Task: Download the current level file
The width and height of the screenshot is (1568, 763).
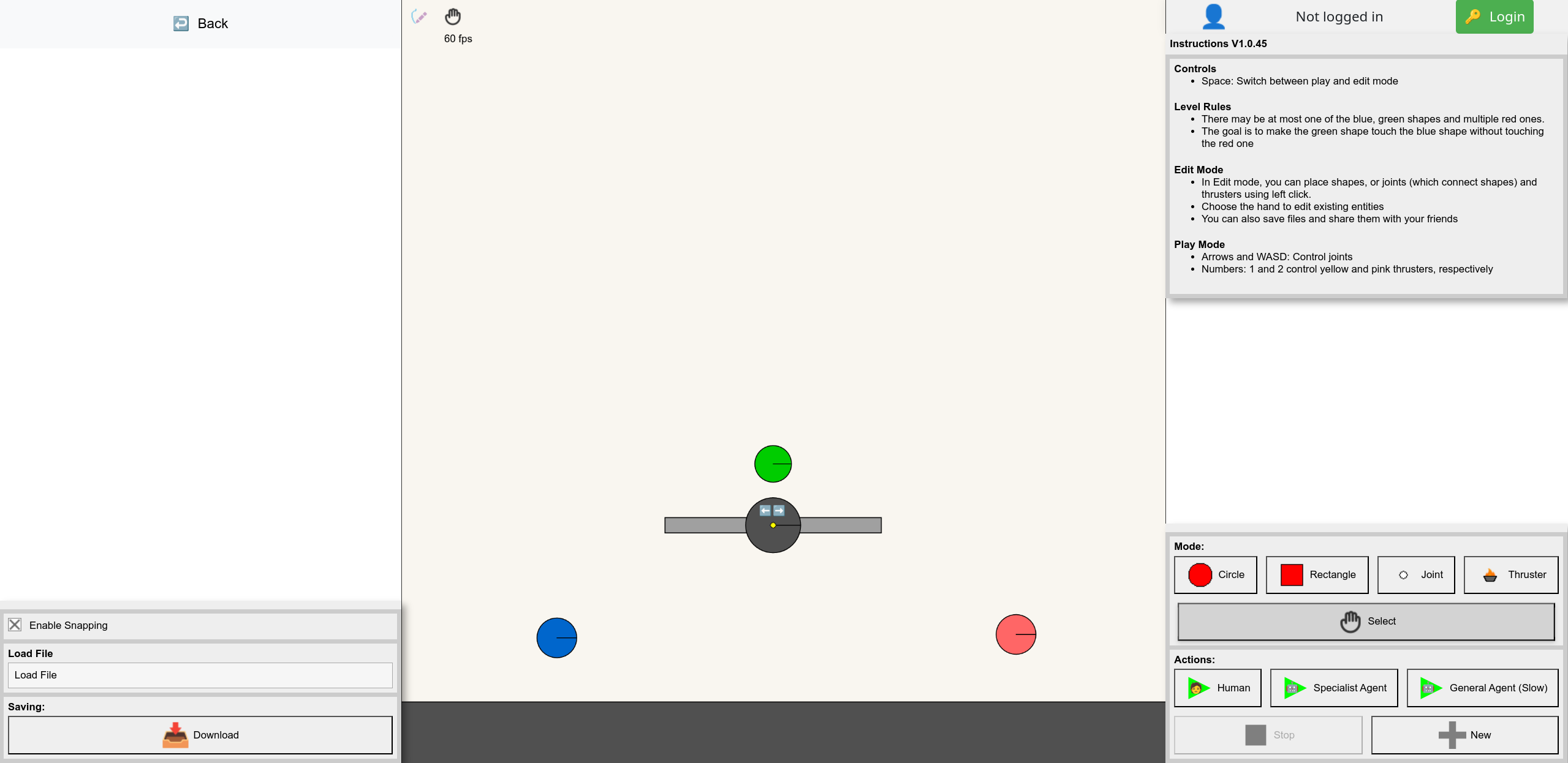Action: 200,735
